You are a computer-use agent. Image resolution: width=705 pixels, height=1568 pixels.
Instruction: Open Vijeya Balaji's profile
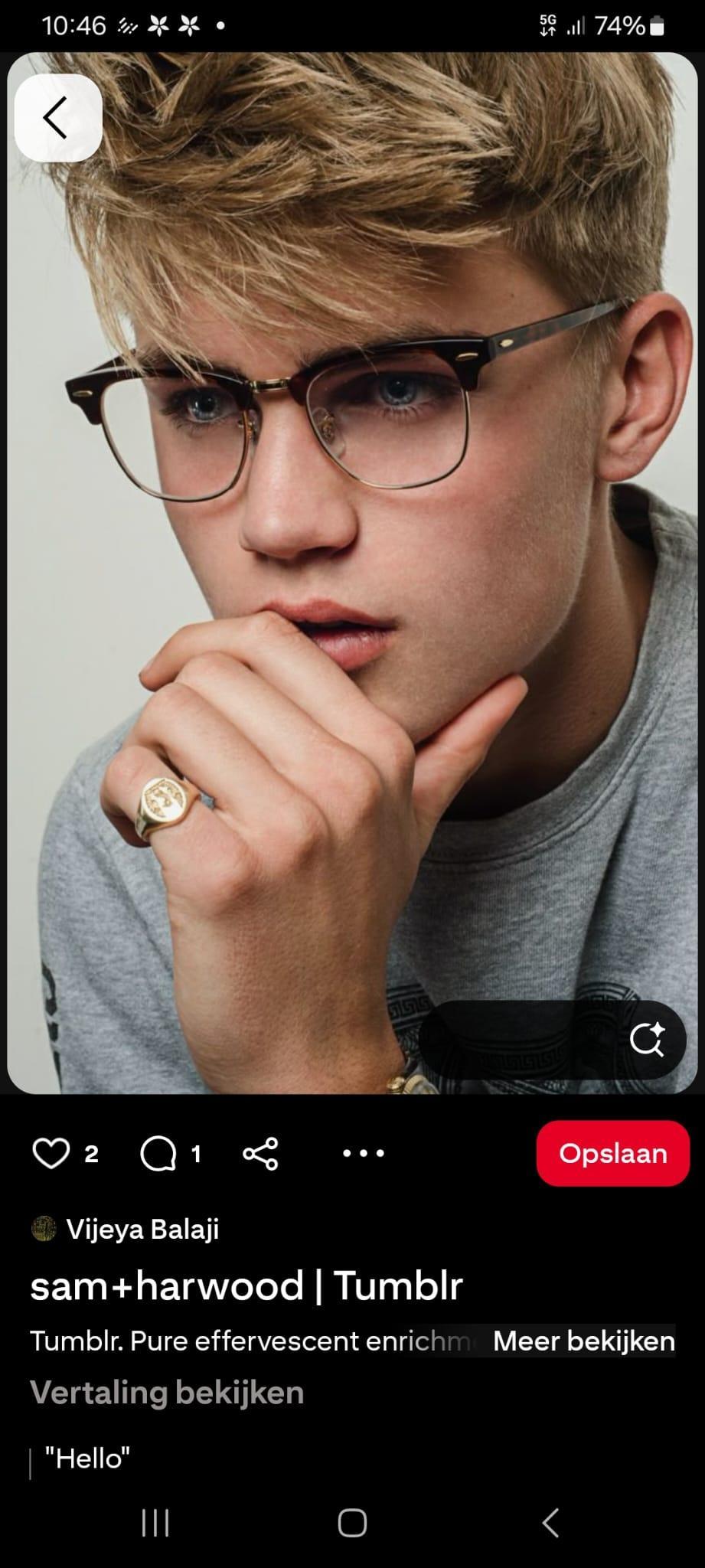click(x=126, y=1229)
